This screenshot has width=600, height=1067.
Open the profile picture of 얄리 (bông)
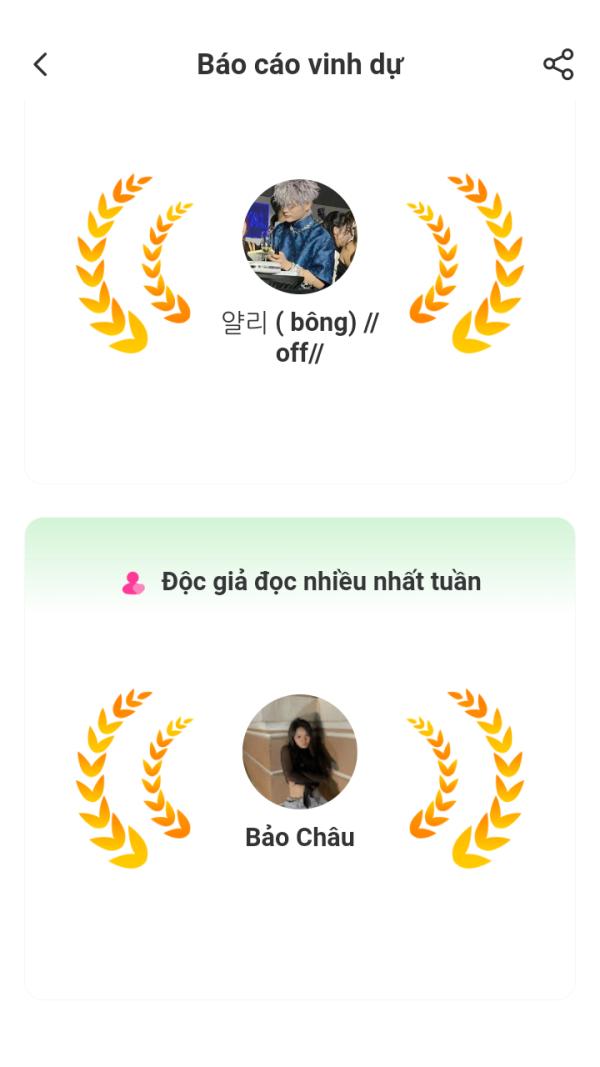click(x=299, y=236)
